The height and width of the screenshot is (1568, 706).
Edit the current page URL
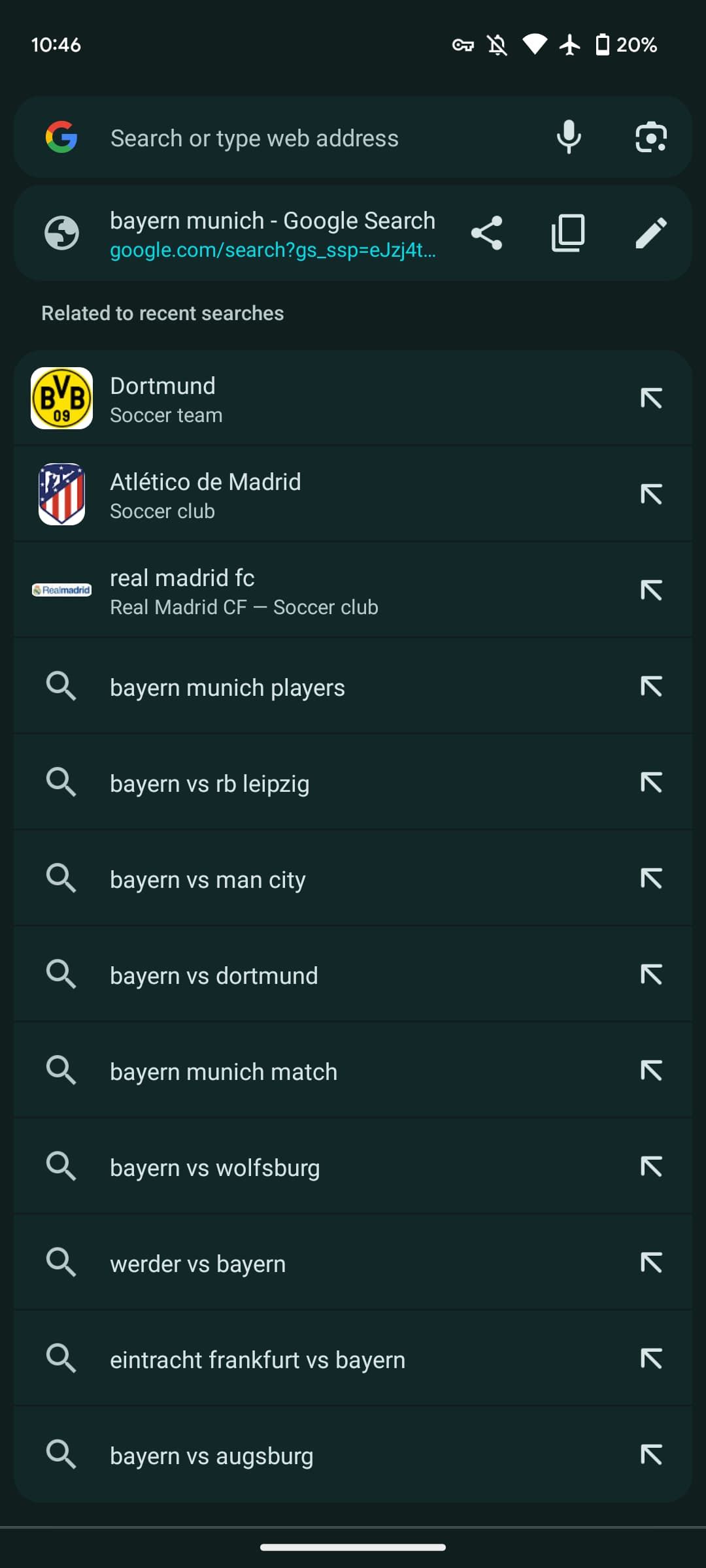point(651,233)
